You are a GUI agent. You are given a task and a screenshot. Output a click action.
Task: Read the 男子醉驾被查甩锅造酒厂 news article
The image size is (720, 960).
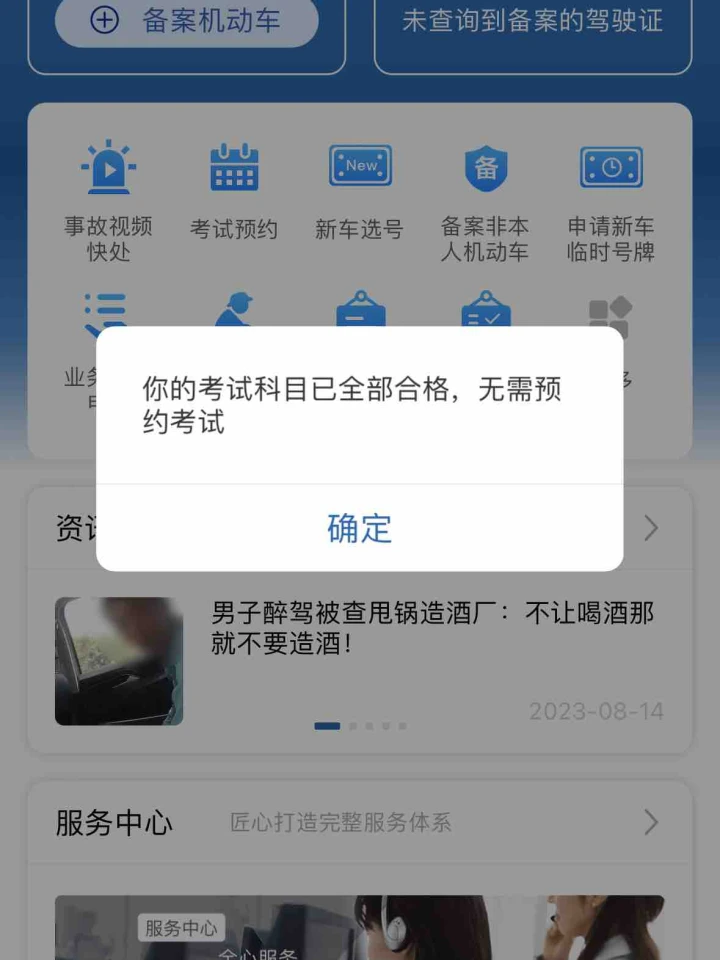[432, 628]
